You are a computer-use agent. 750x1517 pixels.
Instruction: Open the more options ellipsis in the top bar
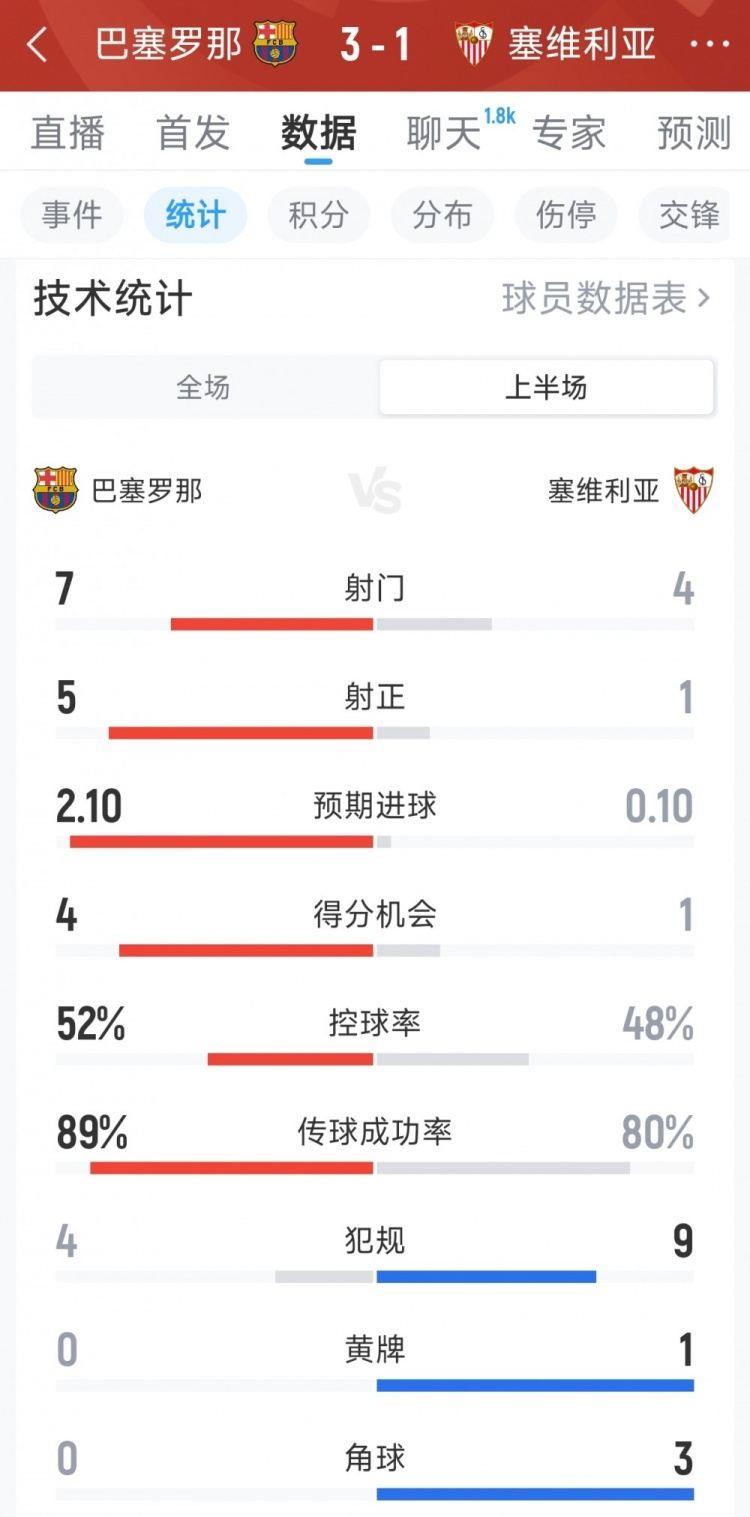[x=712, y=44]
